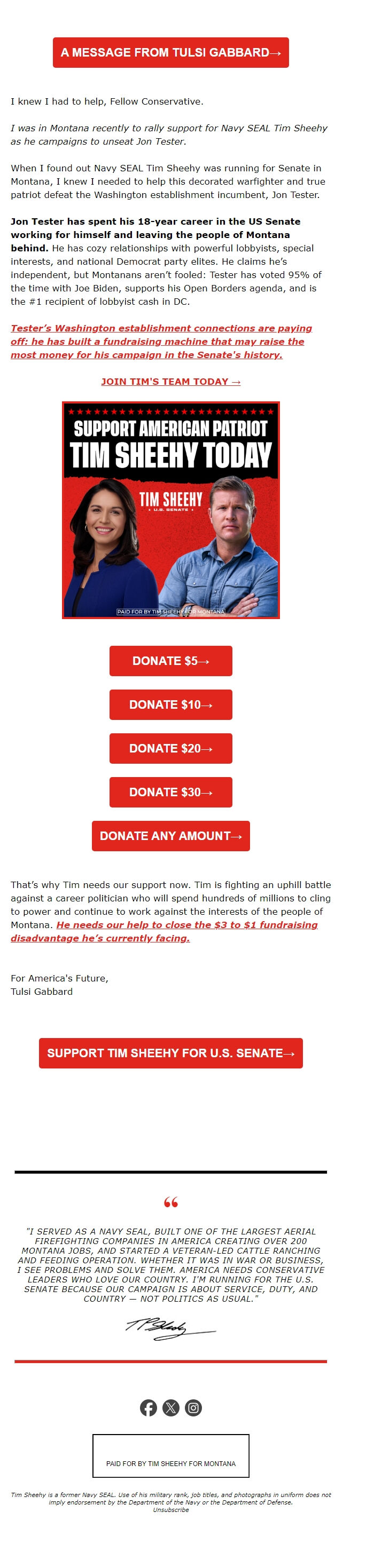This screenshot has height=1568, width=374.
Task: Open the Instagram icon
Action: (193, 1408)
